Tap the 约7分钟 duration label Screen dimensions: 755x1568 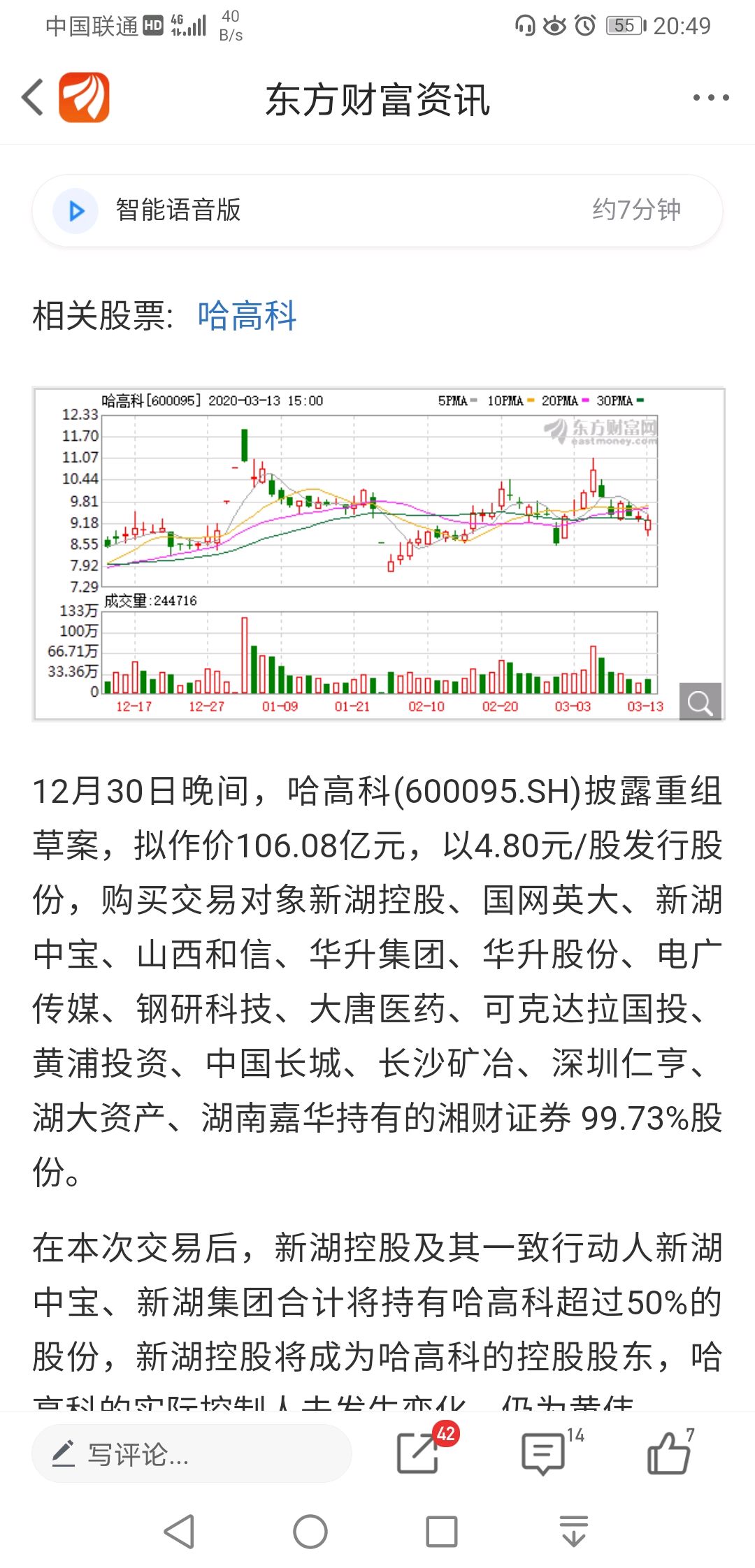tap(635, 210)
